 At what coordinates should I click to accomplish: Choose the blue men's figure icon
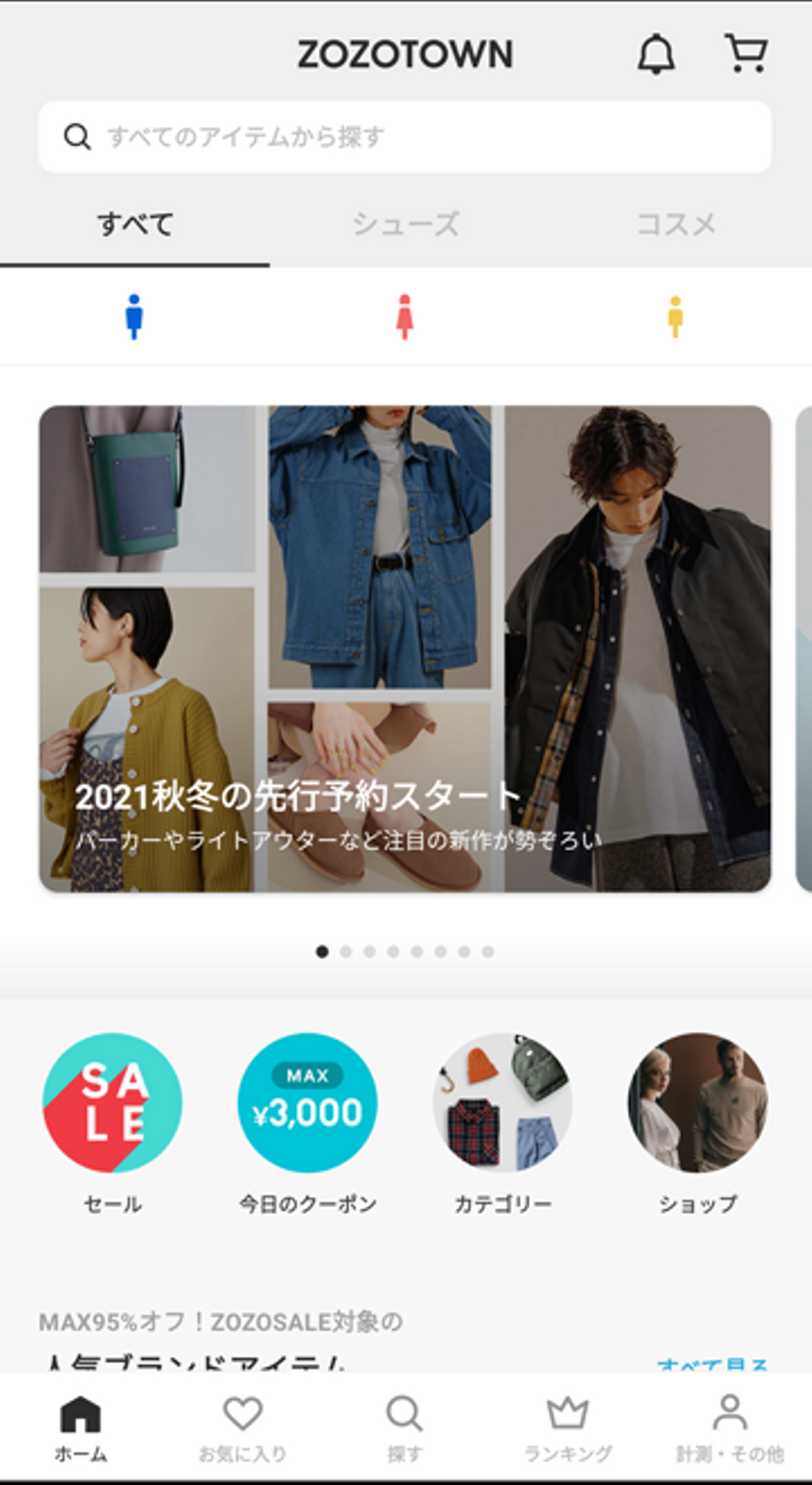[x=134, y=317]
